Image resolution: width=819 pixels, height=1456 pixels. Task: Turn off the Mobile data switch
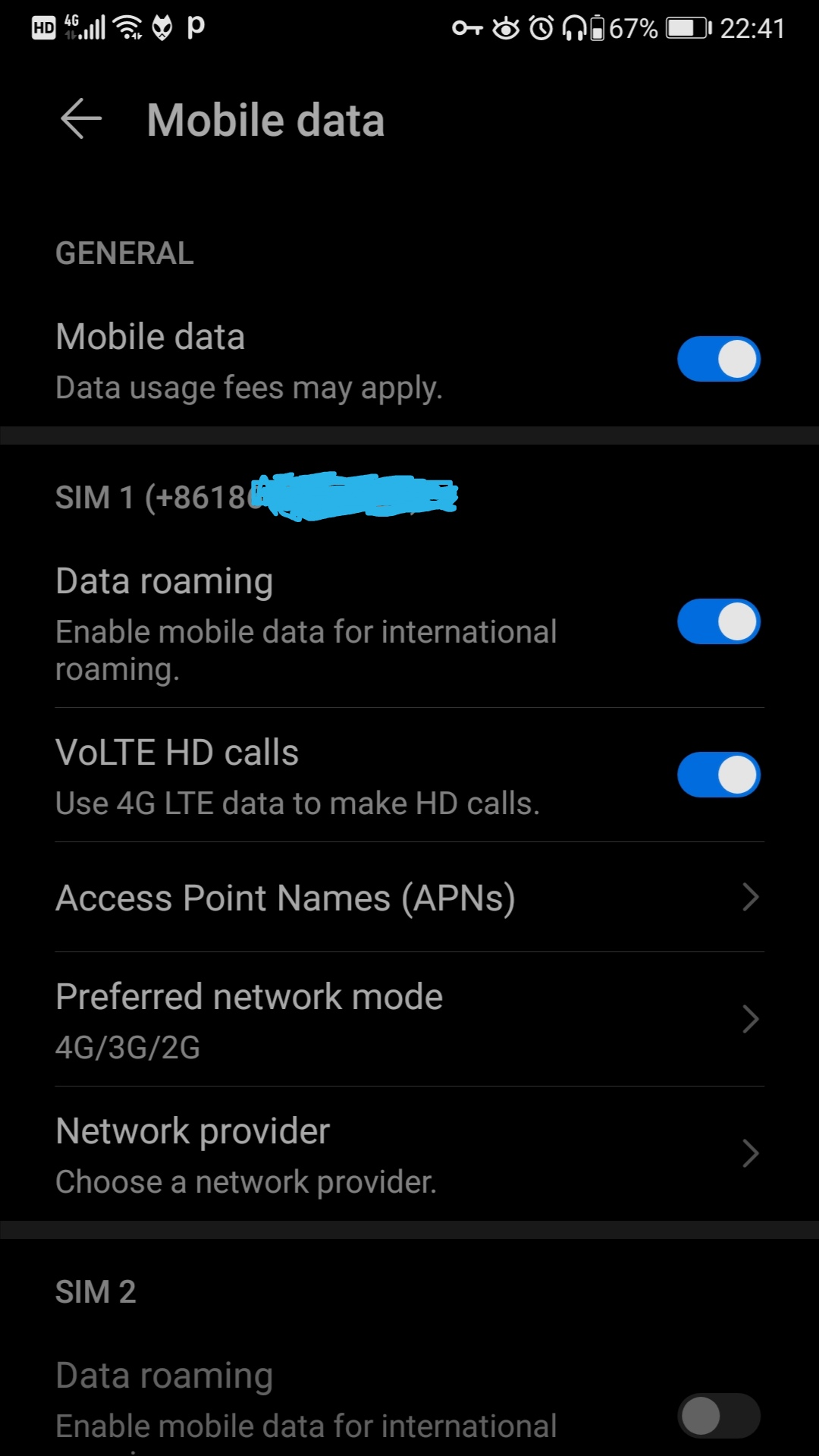[x=719, y=359]
